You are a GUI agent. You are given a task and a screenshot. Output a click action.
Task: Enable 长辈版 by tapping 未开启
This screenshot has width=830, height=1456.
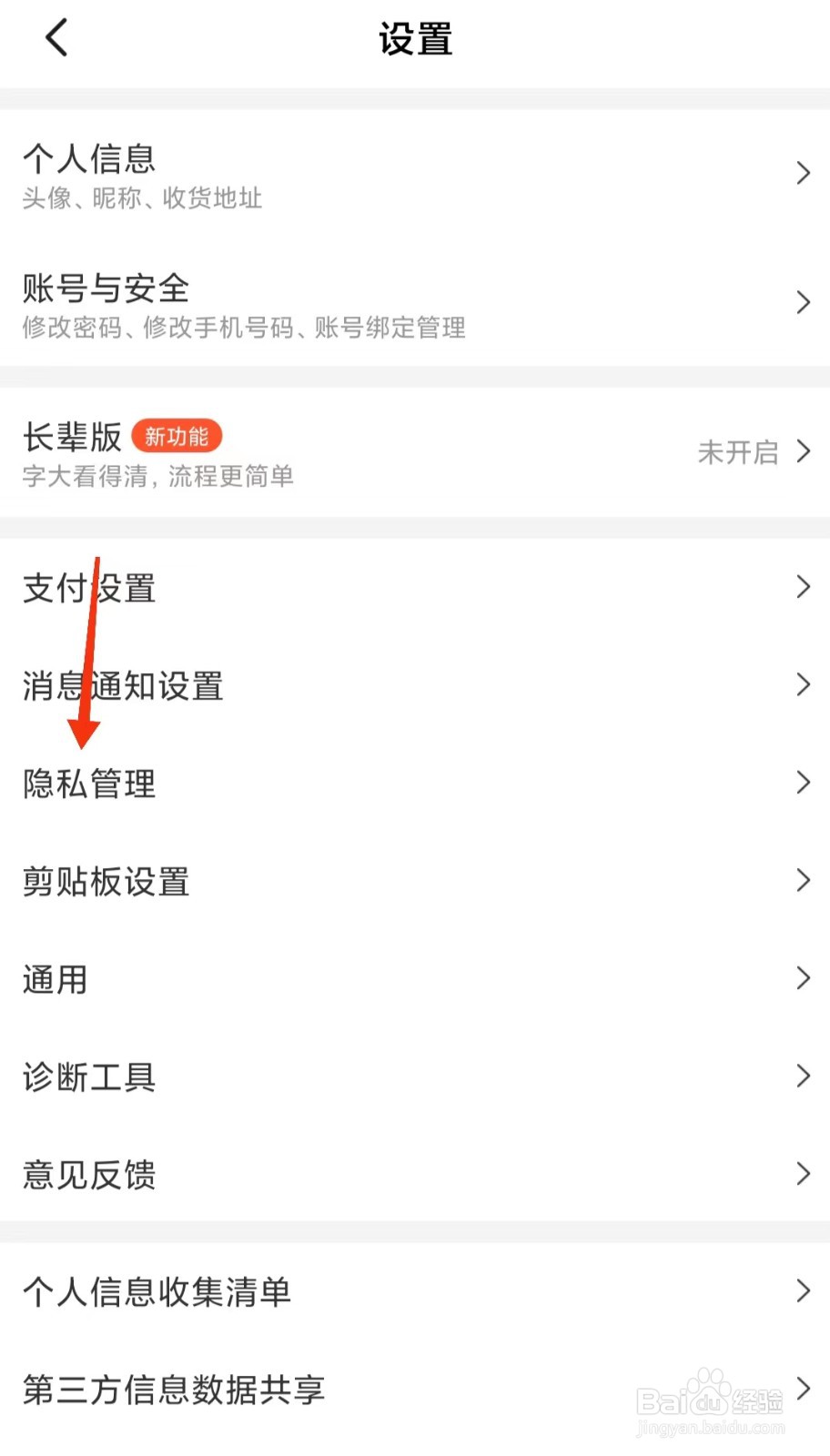click(x=739, y=452)
